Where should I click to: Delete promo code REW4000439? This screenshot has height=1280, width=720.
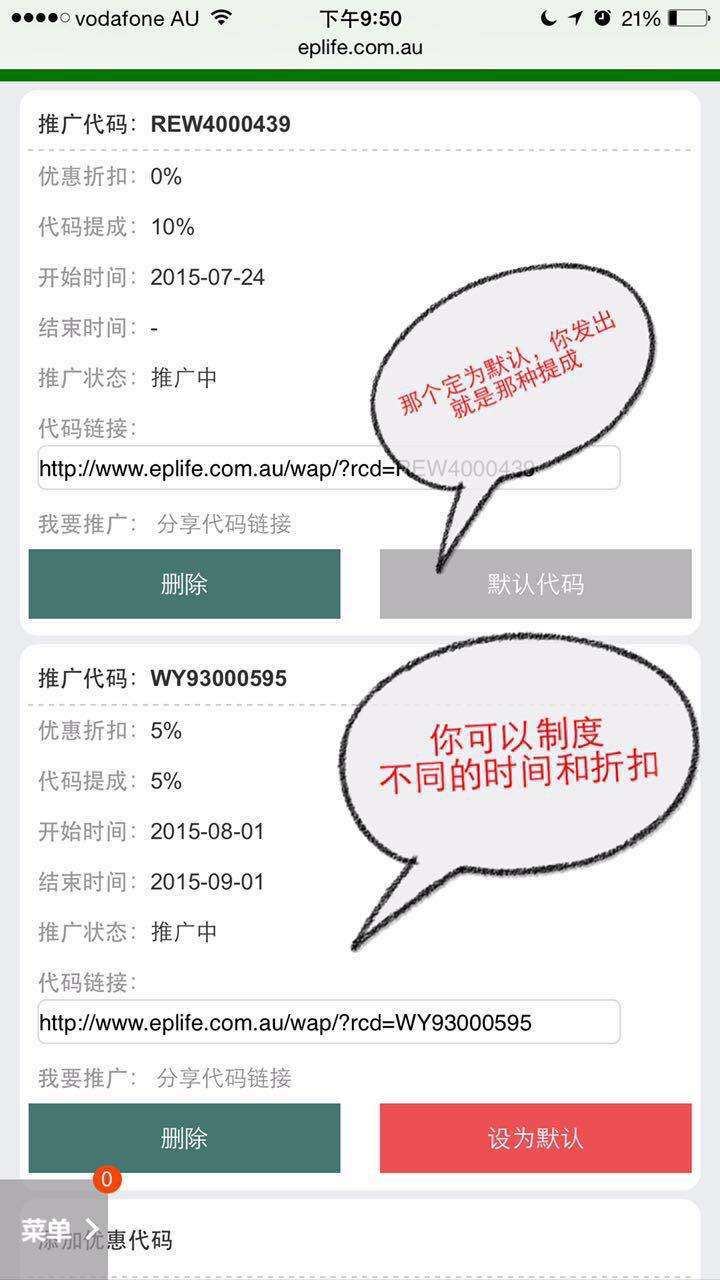click(184, 584)
